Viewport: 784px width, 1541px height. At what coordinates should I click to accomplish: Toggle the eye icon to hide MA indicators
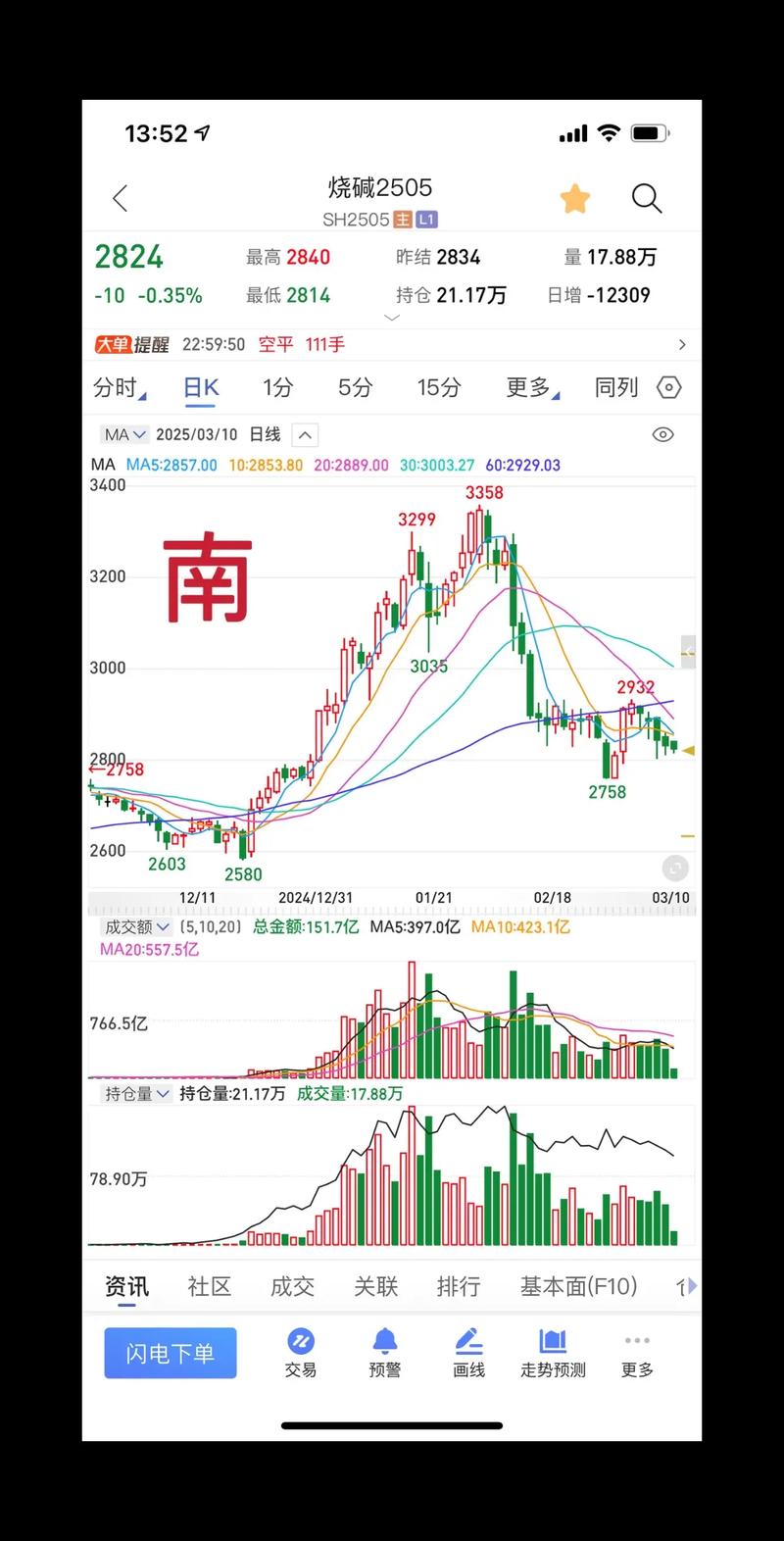click(x=662, y=434)
